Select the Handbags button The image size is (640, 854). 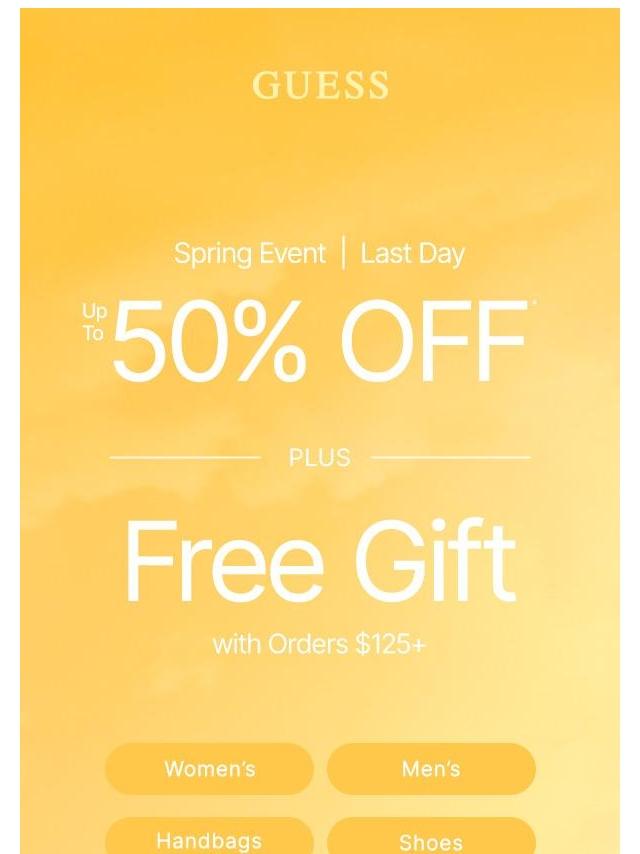(x=210, y=839)
